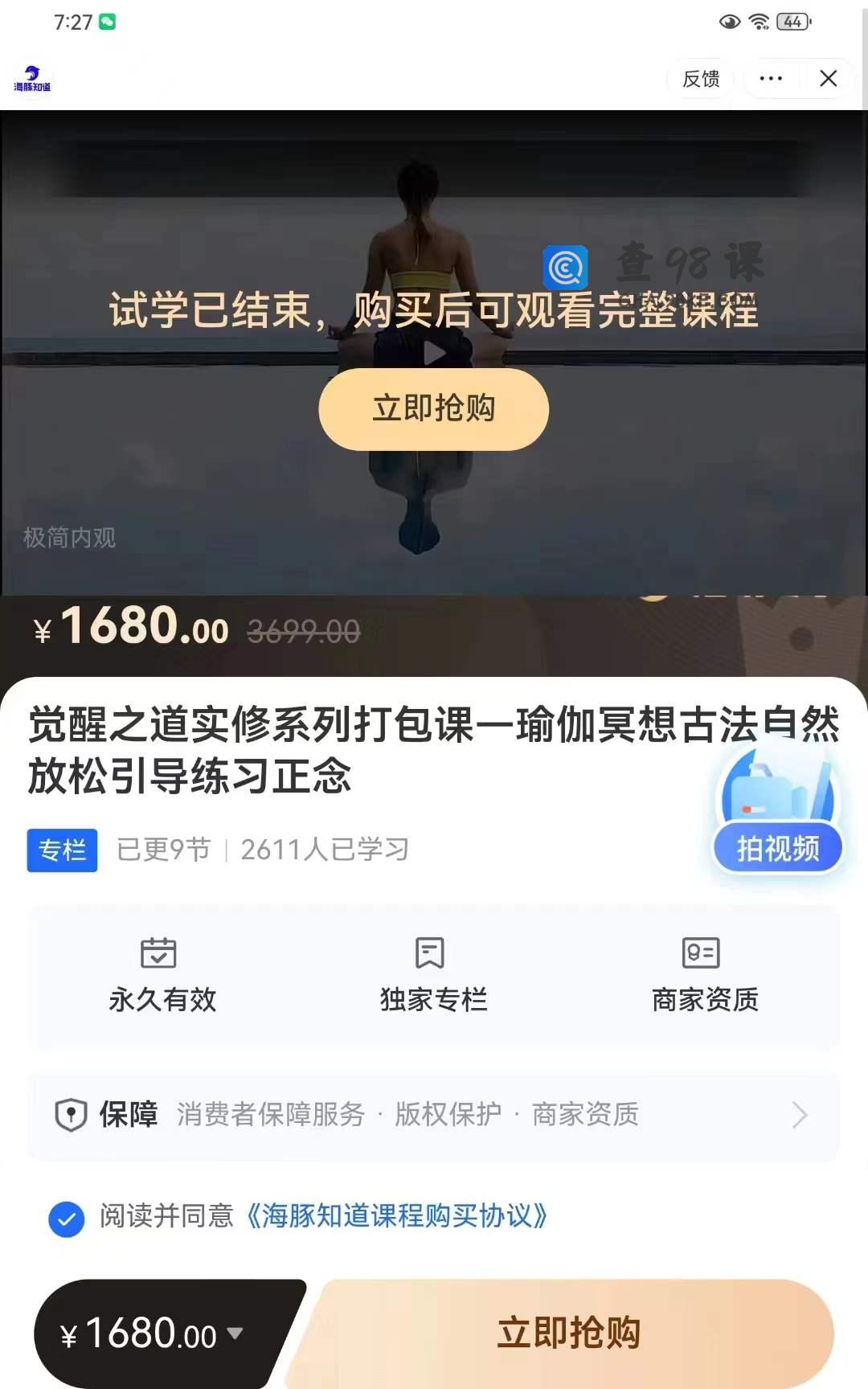Uncheck the purchase agreement checkbox

point(67,1218)
